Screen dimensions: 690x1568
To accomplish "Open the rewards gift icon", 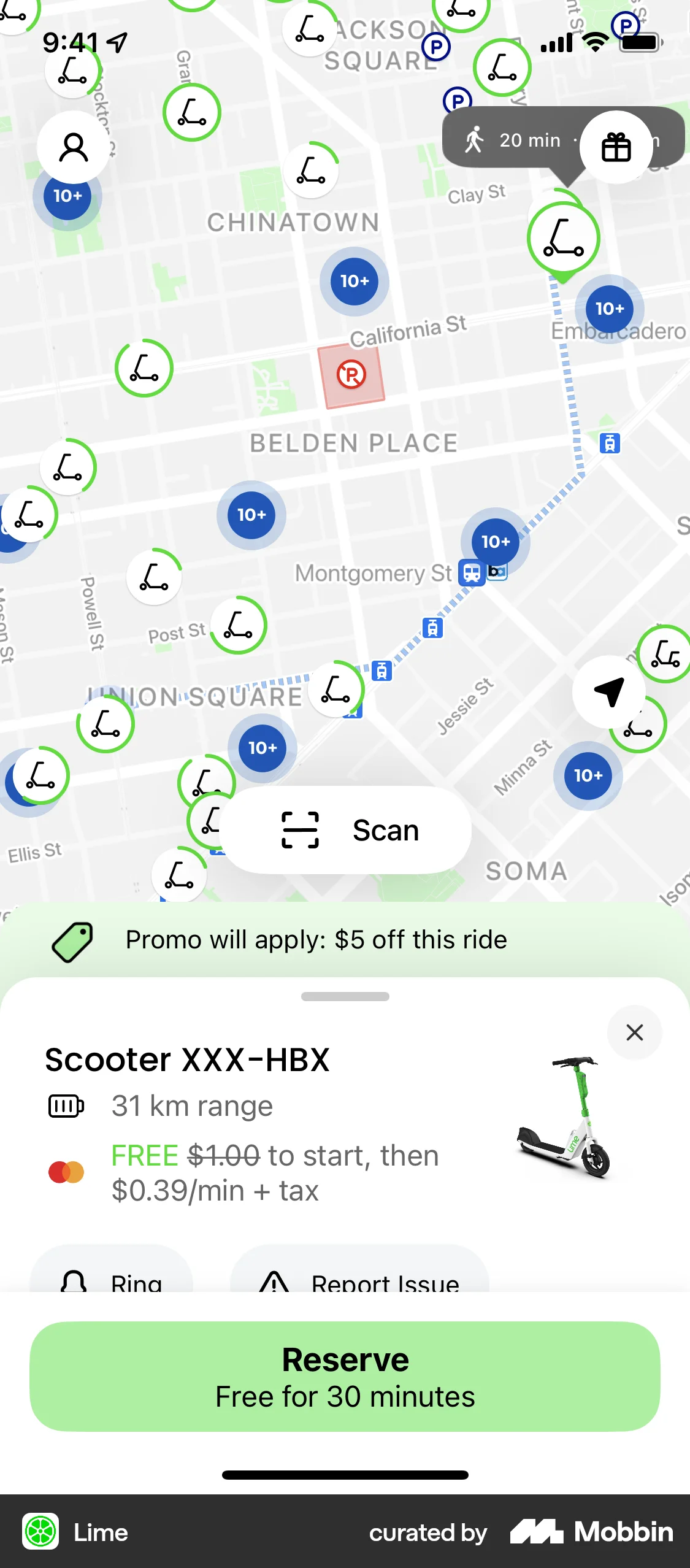I will [x=615, y=147].
